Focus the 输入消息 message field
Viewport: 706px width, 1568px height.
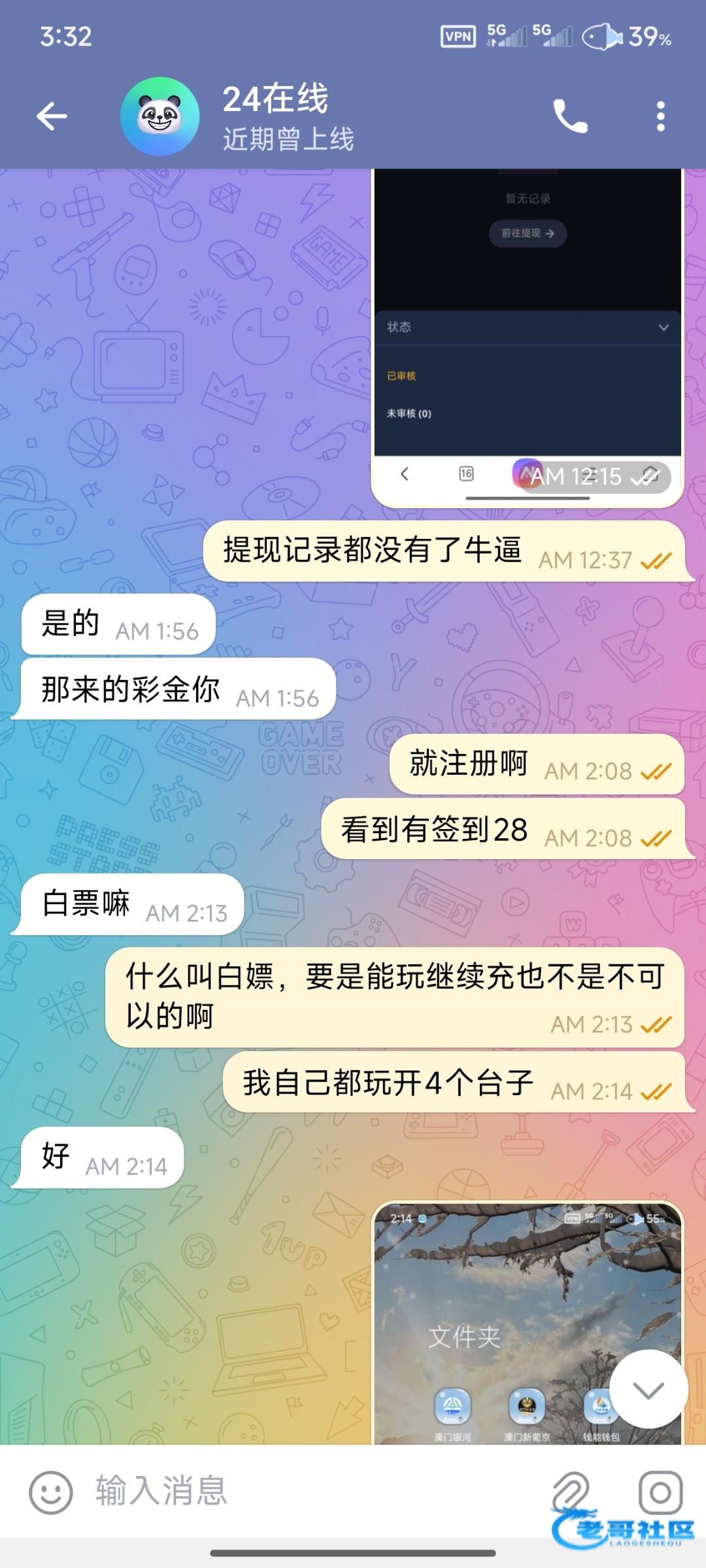pyautogui.click(x=314, y=1492)
